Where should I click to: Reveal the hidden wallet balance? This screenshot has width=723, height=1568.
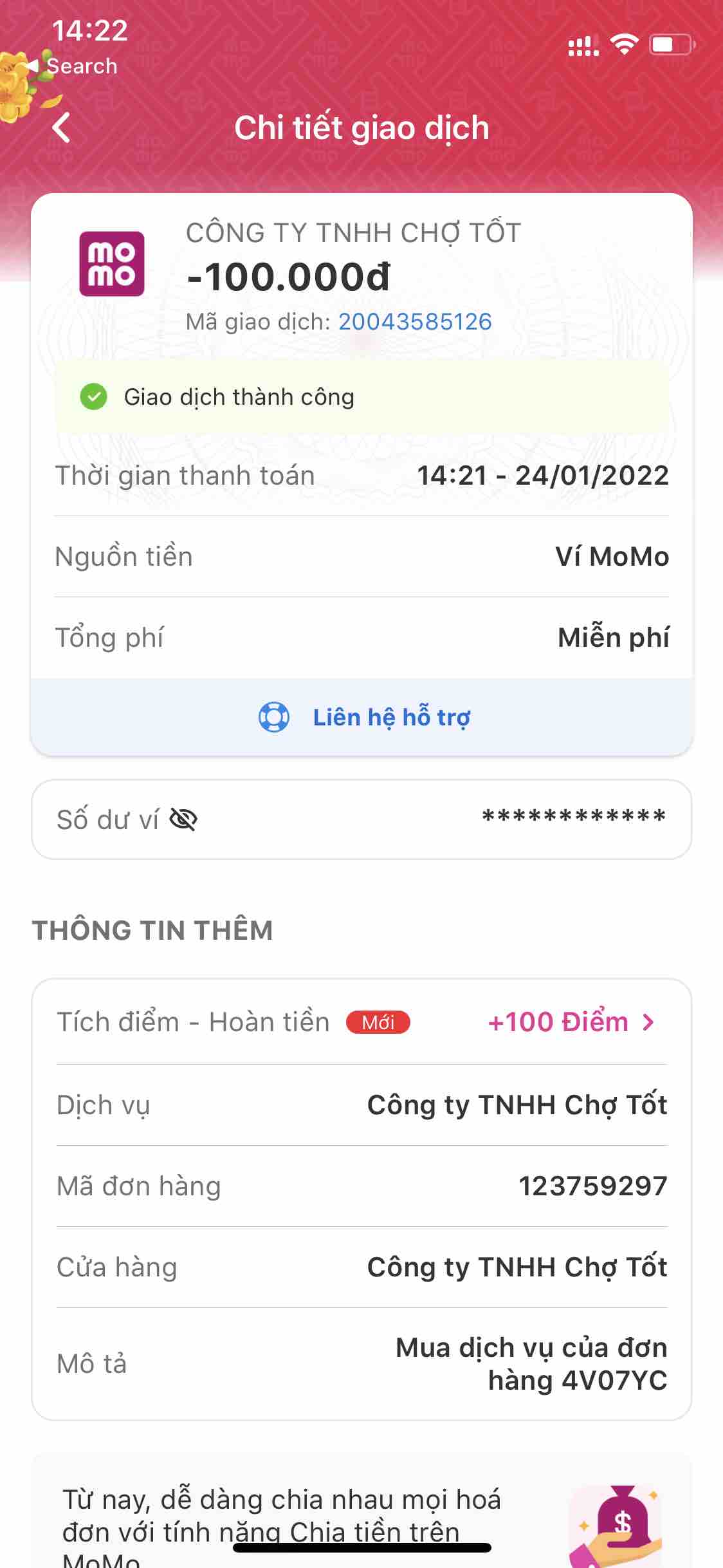183,820
